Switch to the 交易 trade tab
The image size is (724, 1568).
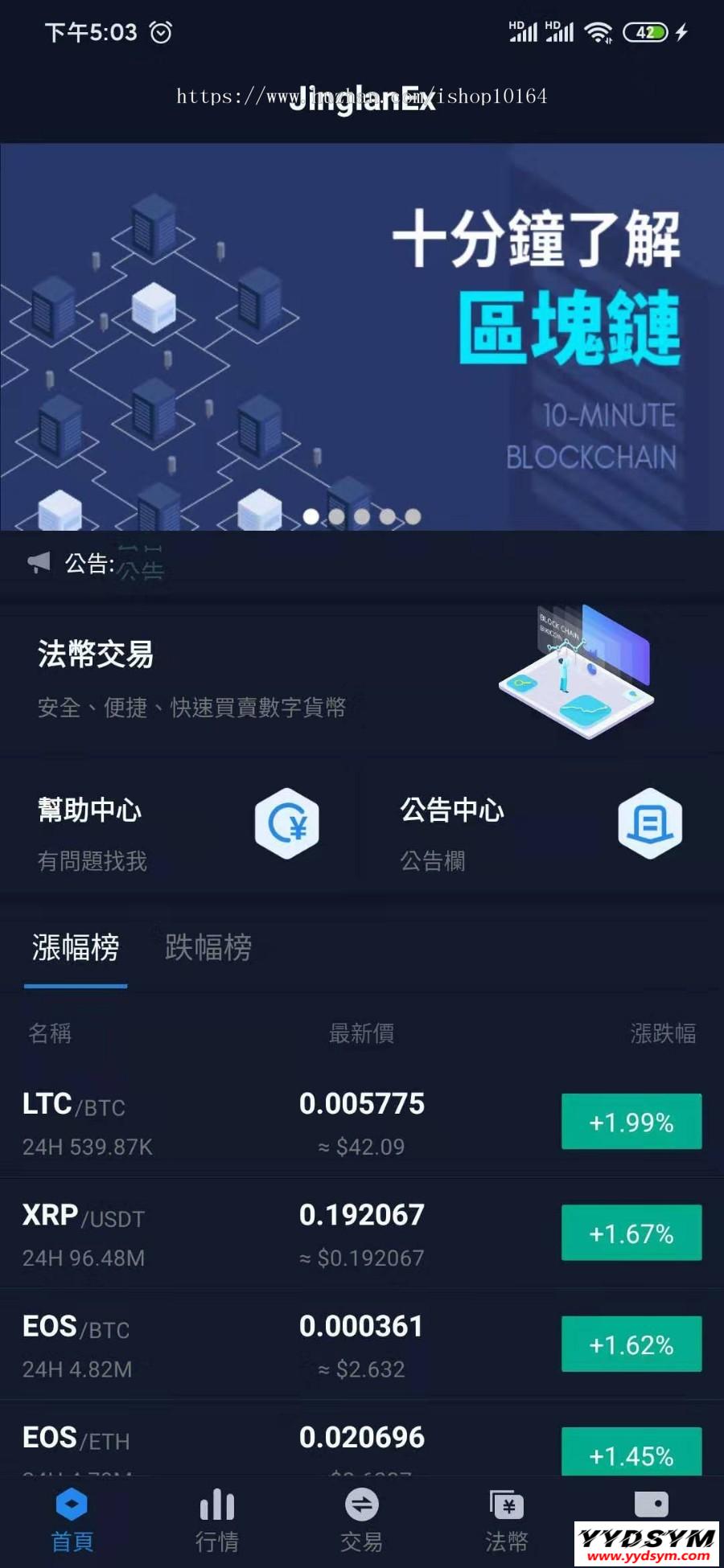(362, 1521)
